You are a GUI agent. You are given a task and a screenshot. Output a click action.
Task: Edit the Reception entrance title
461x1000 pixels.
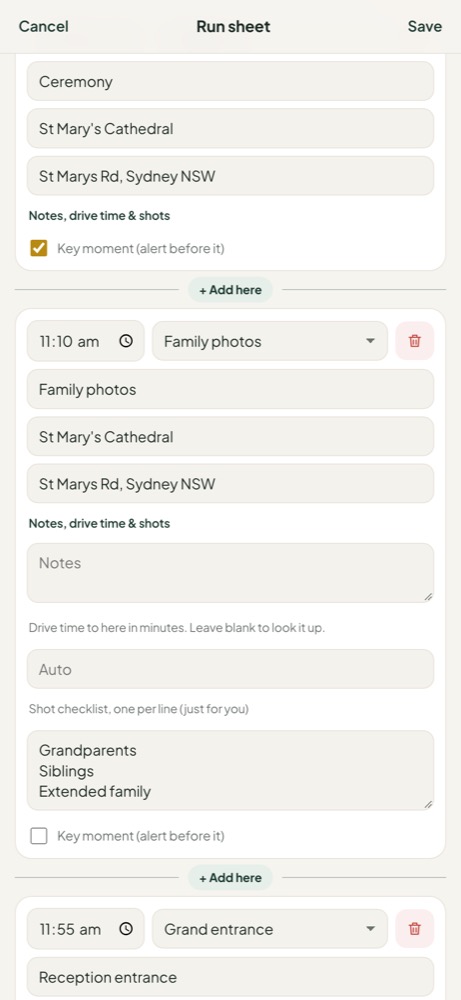tap(230, 977)
